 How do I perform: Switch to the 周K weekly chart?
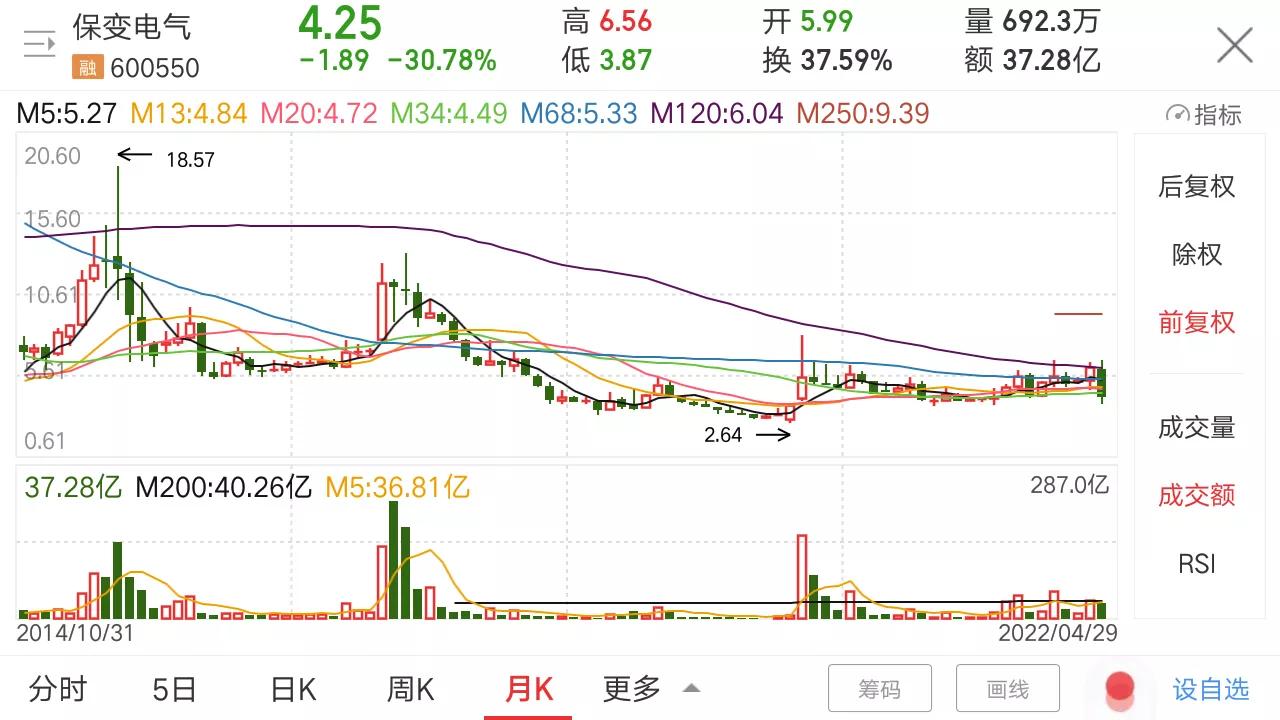tap(410, 689)
